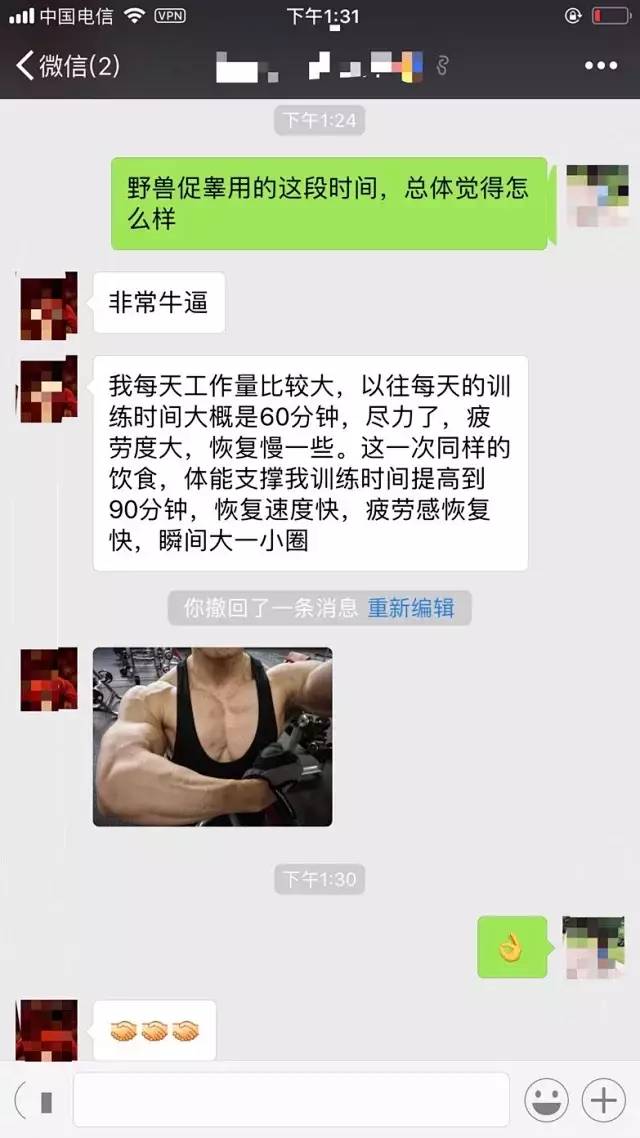640x1138 pixels.
Task: Open the emoji sticker panel
Action: pos(546,1100)
